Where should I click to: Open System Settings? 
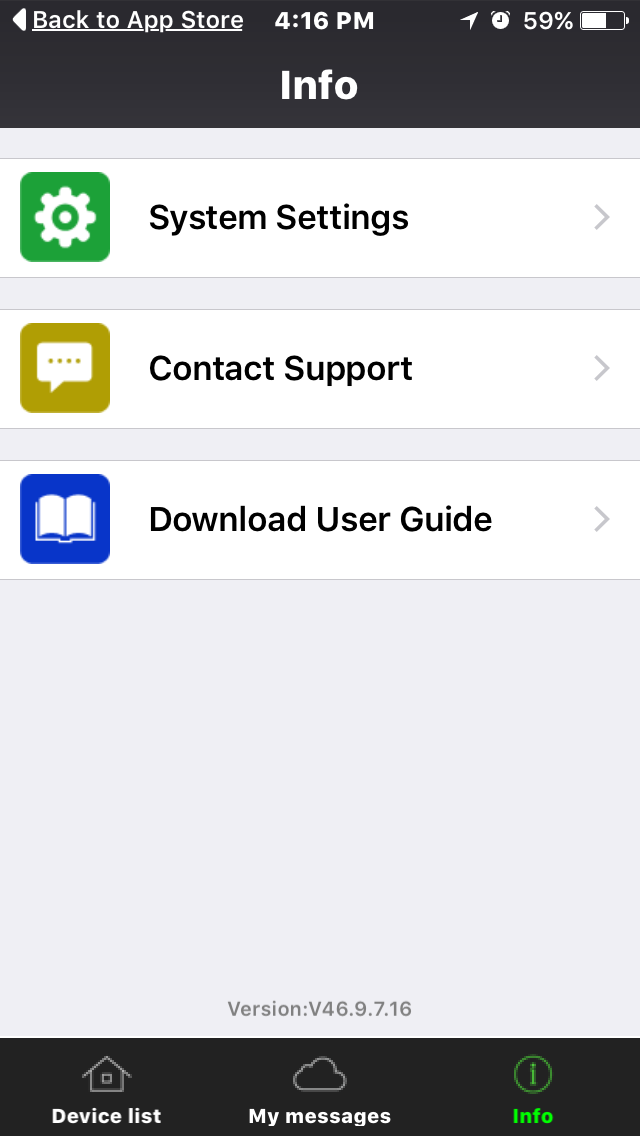coord(320,218)
